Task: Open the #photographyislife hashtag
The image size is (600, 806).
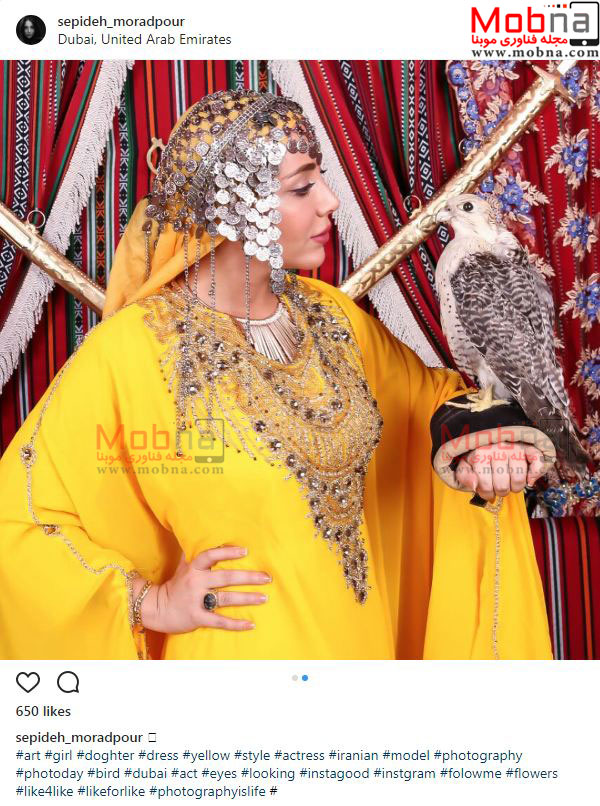Action: [207, 791]
